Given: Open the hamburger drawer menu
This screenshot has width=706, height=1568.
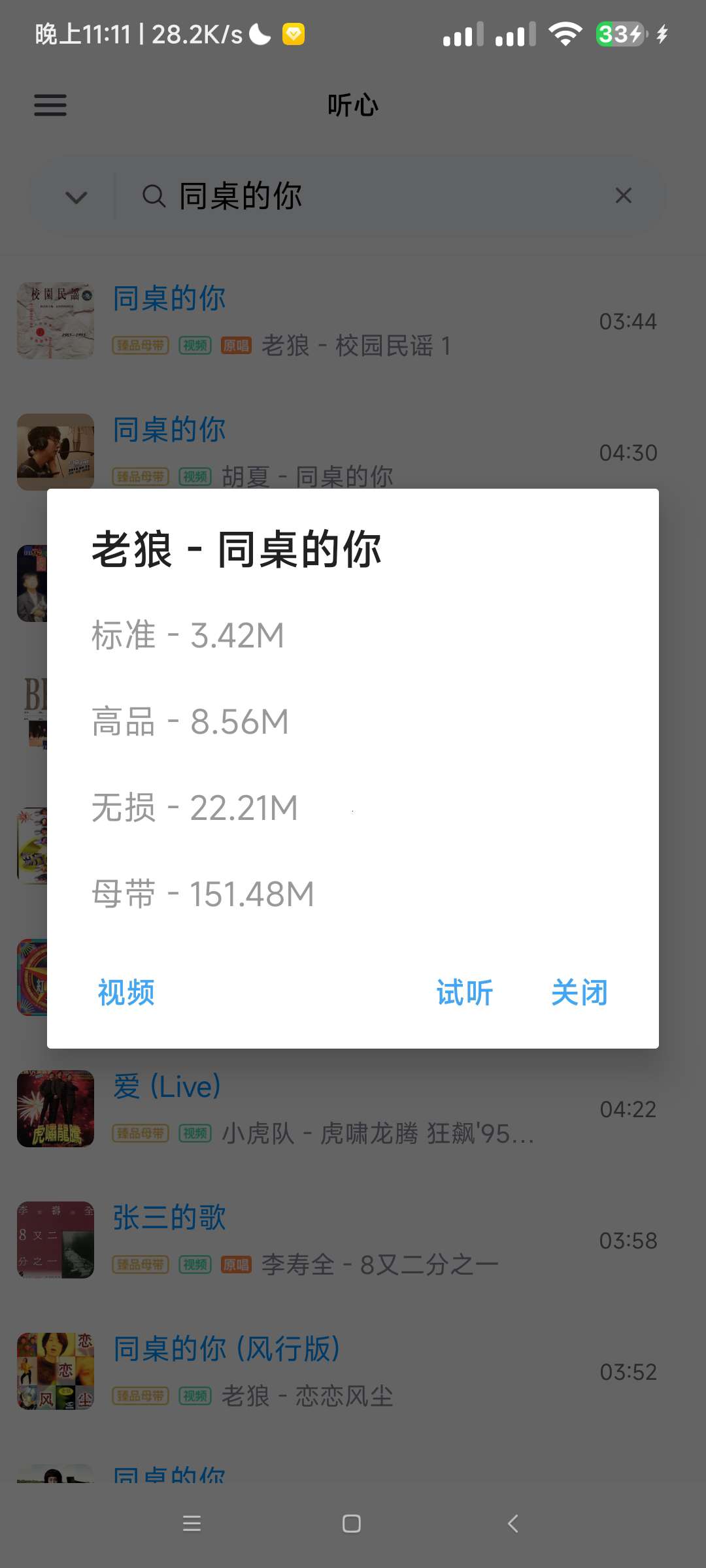Looking at the screenshot, I should (50, 105).
